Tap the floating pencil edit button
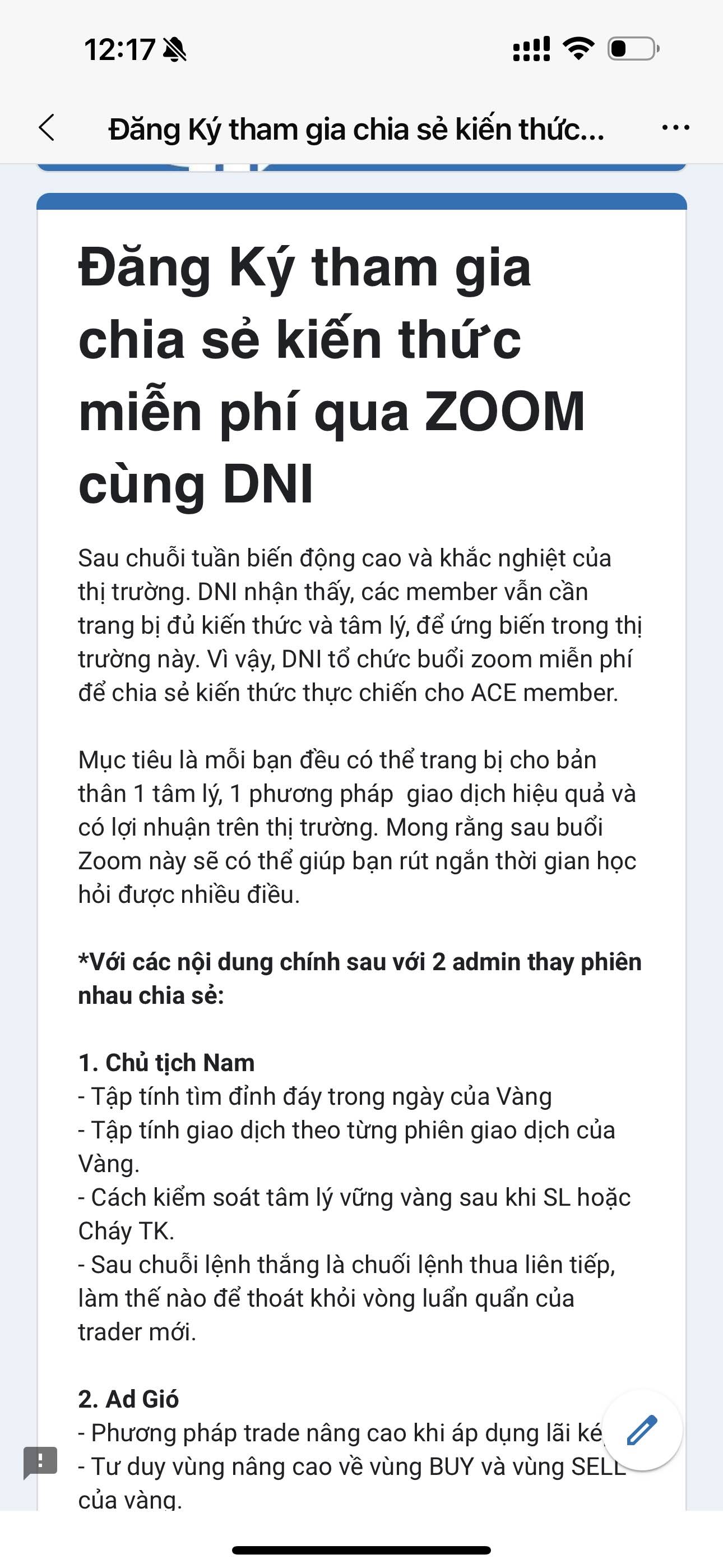The width and height of the screenshot is (723, 1568). point(642,1430)
